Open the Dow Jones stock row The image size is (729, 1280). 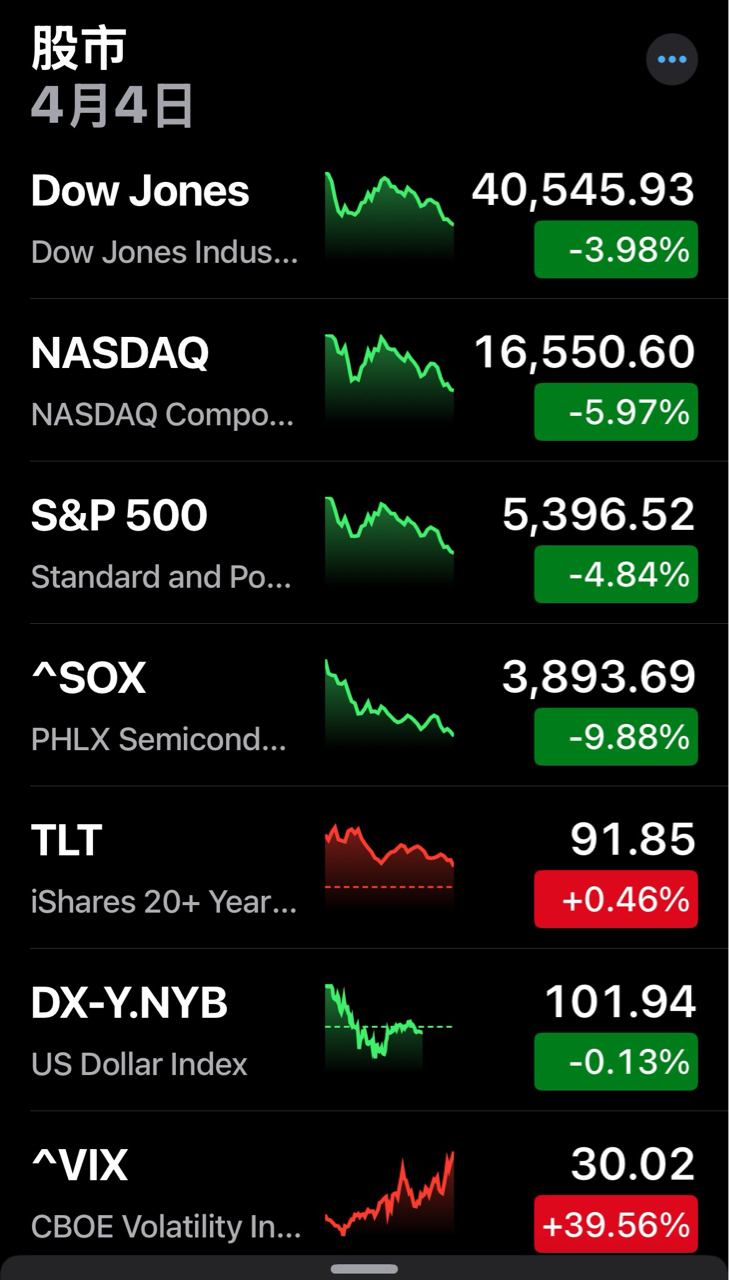click(x=165, y=218)
